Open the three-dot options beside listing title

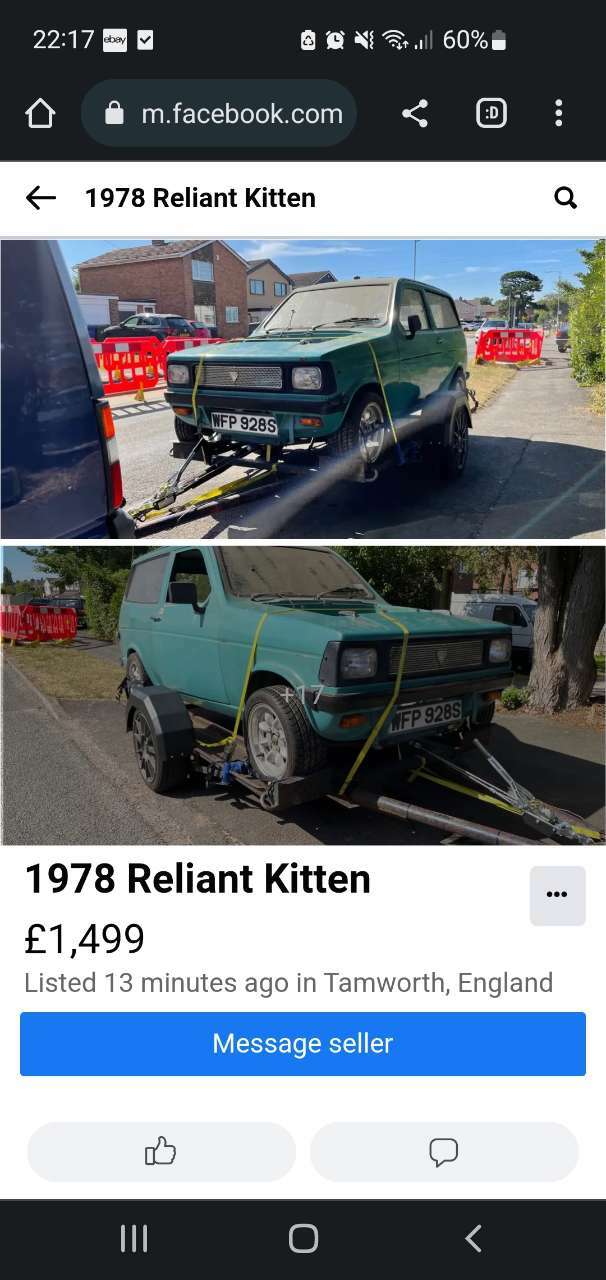(x=557, y=895)
